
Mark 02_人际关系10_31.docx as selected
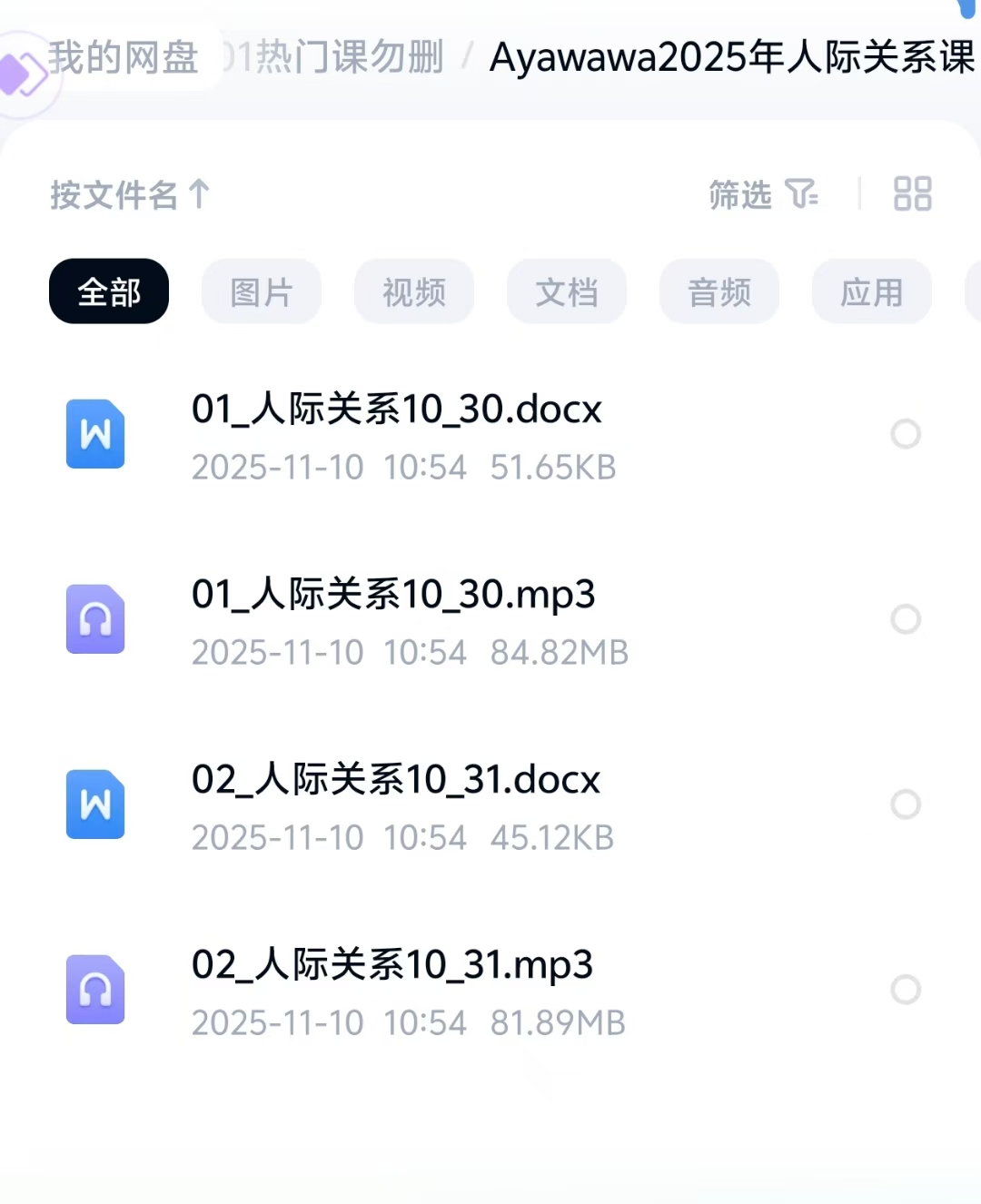[906, 804]
